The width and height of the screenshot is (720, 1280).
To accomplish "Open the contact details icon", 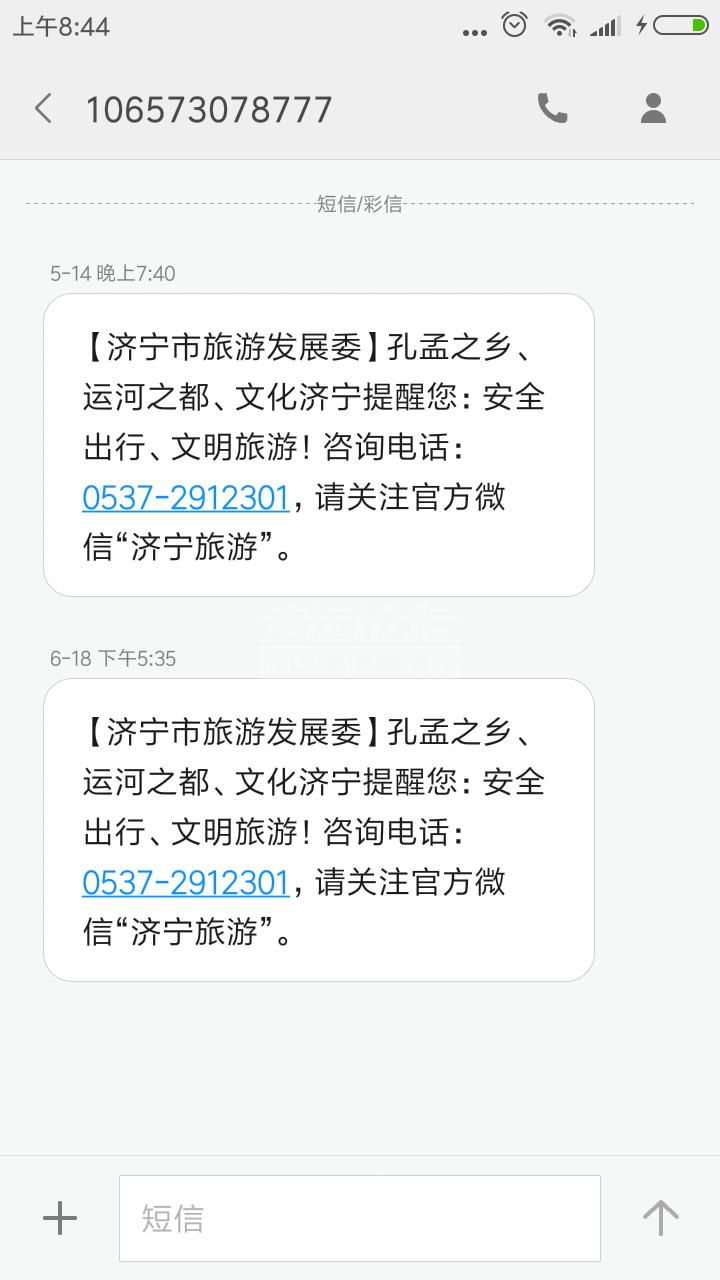I will 653,108.
